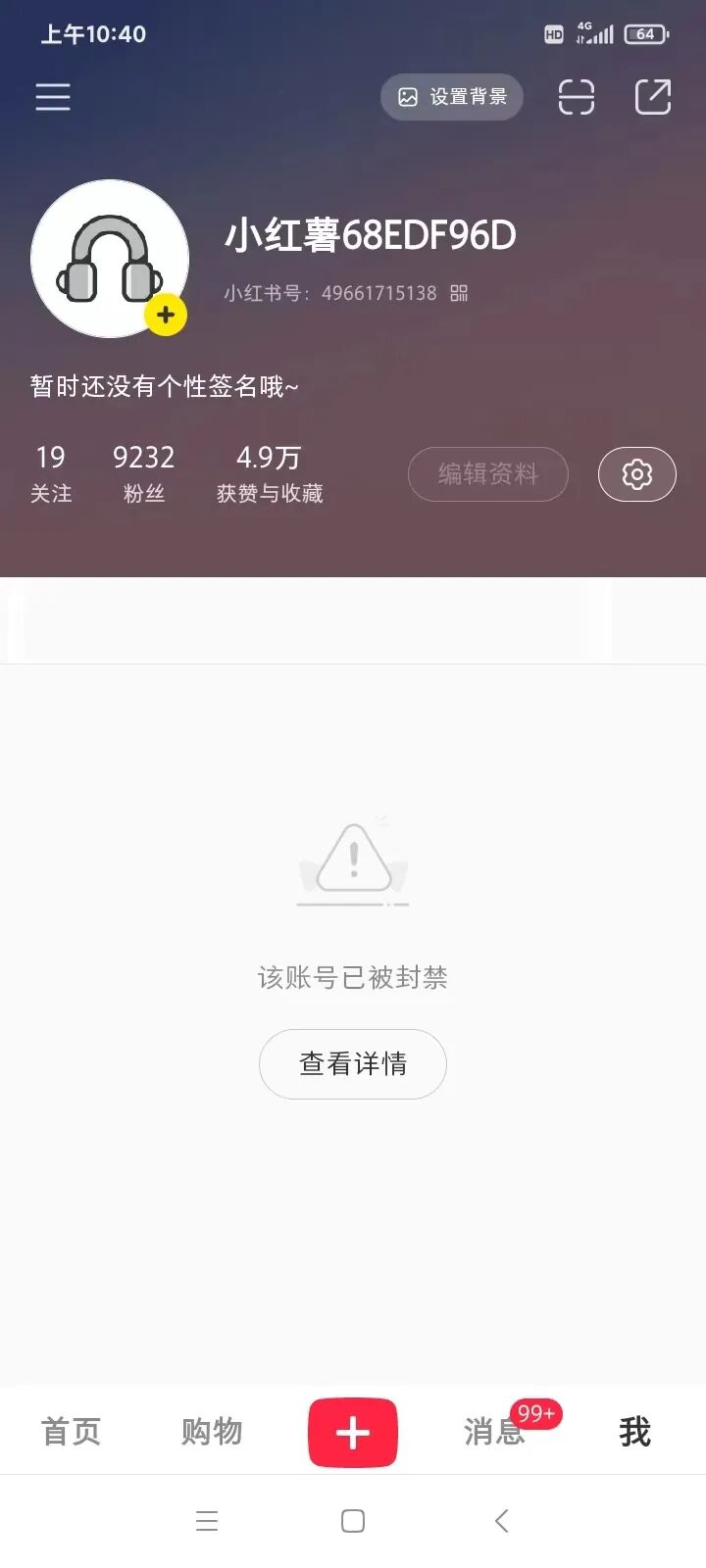Open the QR code scanner icon
Screen dimensions: 706x1568
(x=577, y=97)
